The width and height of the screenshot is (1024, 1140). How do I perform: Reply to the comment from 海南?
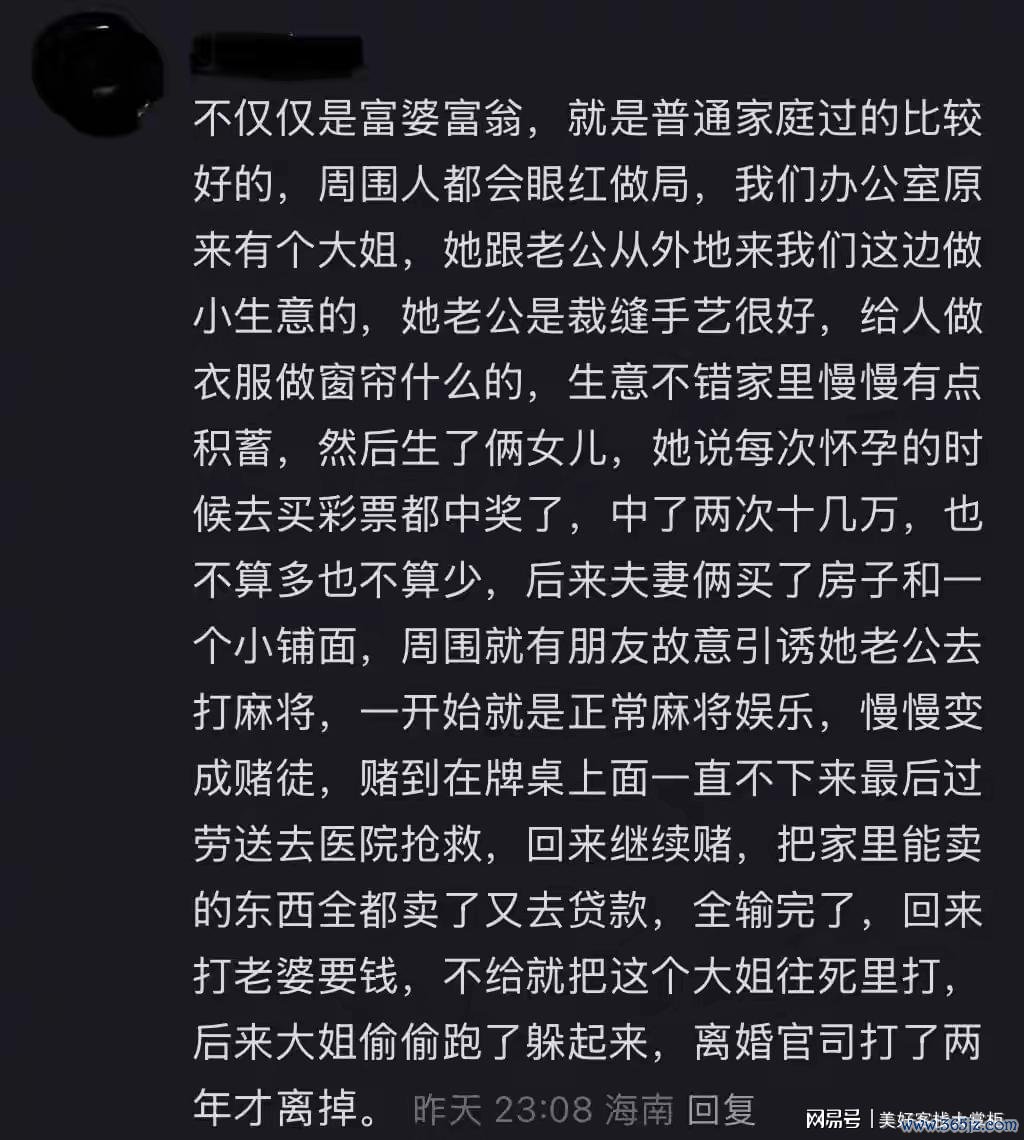click(723, 1109)
